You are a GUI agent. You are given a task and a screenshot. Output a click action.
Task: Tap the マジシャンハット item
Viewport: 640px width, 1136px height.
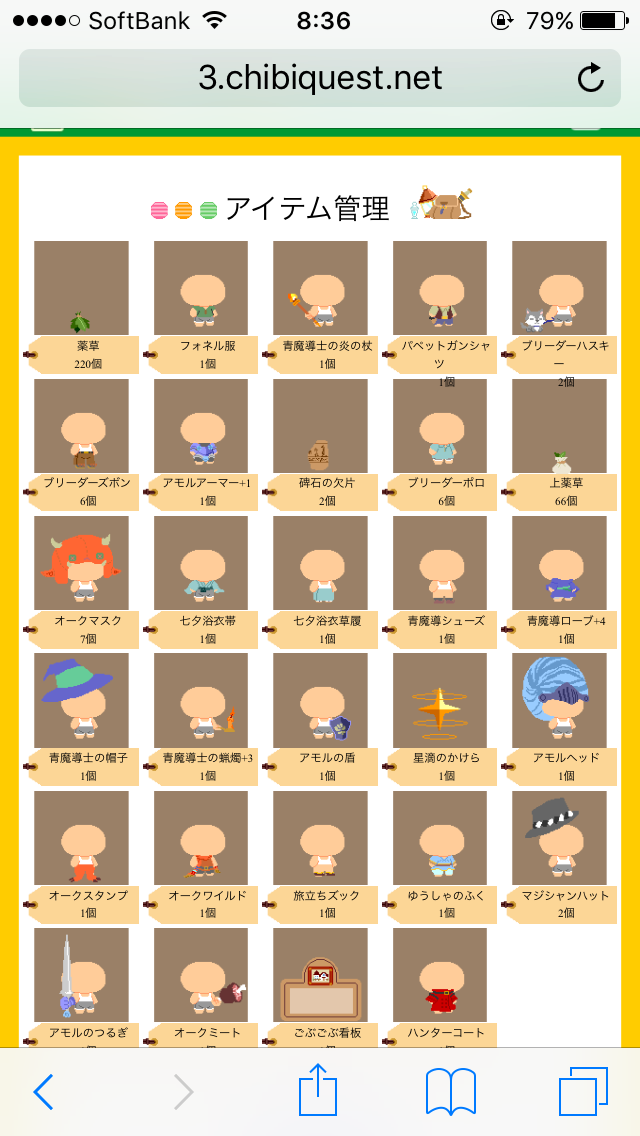coord(559,838)
